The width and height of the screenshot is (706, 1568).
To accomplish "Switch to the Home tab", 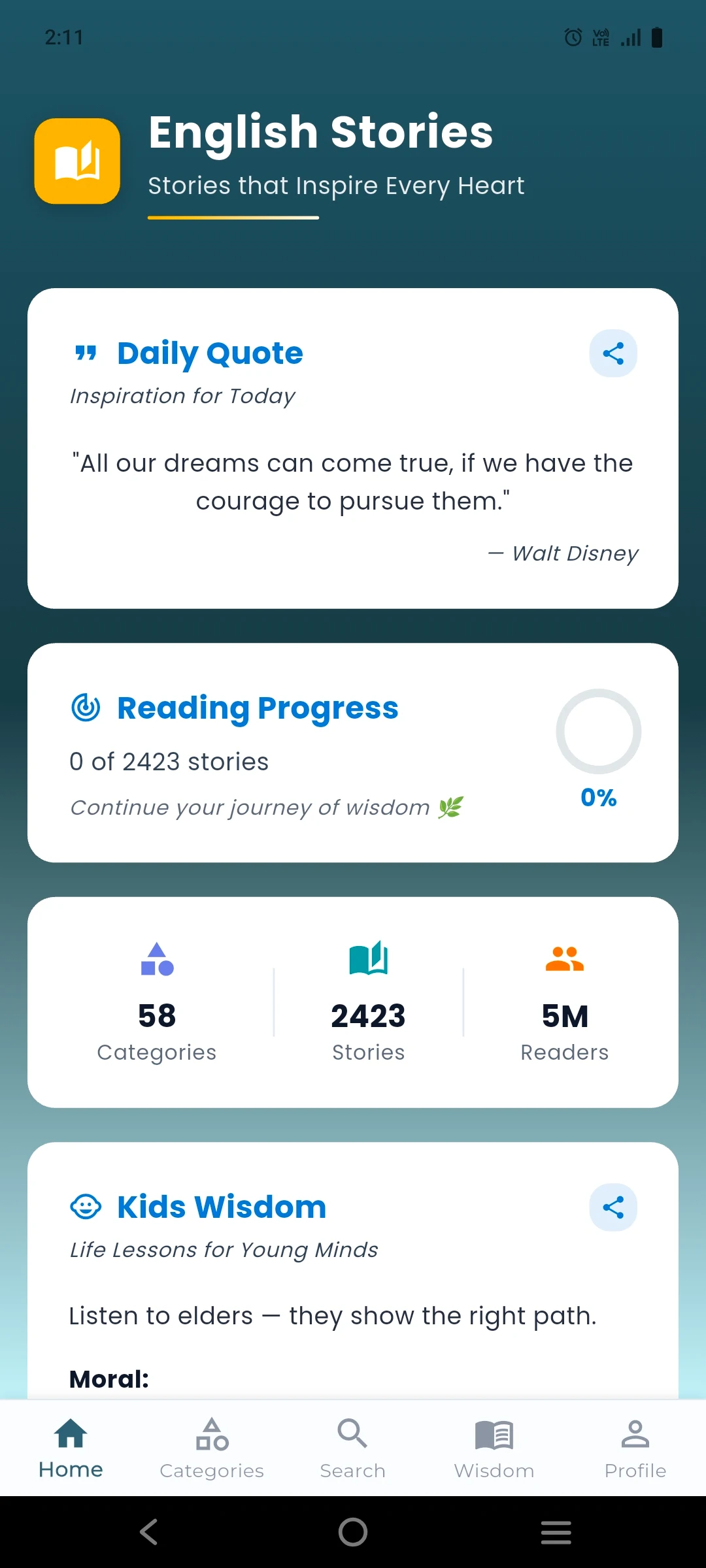I will [71, 1448].
